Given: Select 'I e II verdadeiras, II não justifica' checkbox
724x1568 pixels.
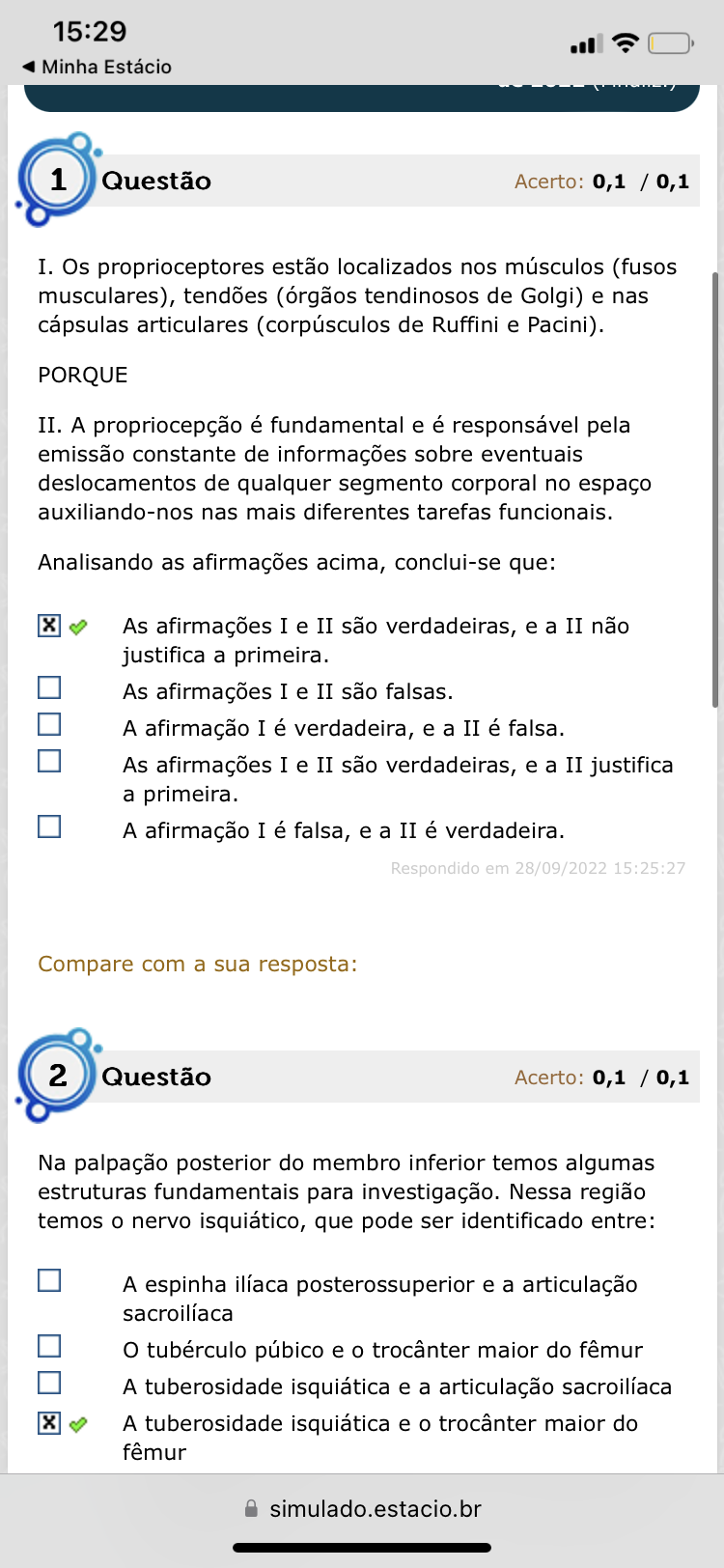Looking at the screenshot, I should click(49, 626).
